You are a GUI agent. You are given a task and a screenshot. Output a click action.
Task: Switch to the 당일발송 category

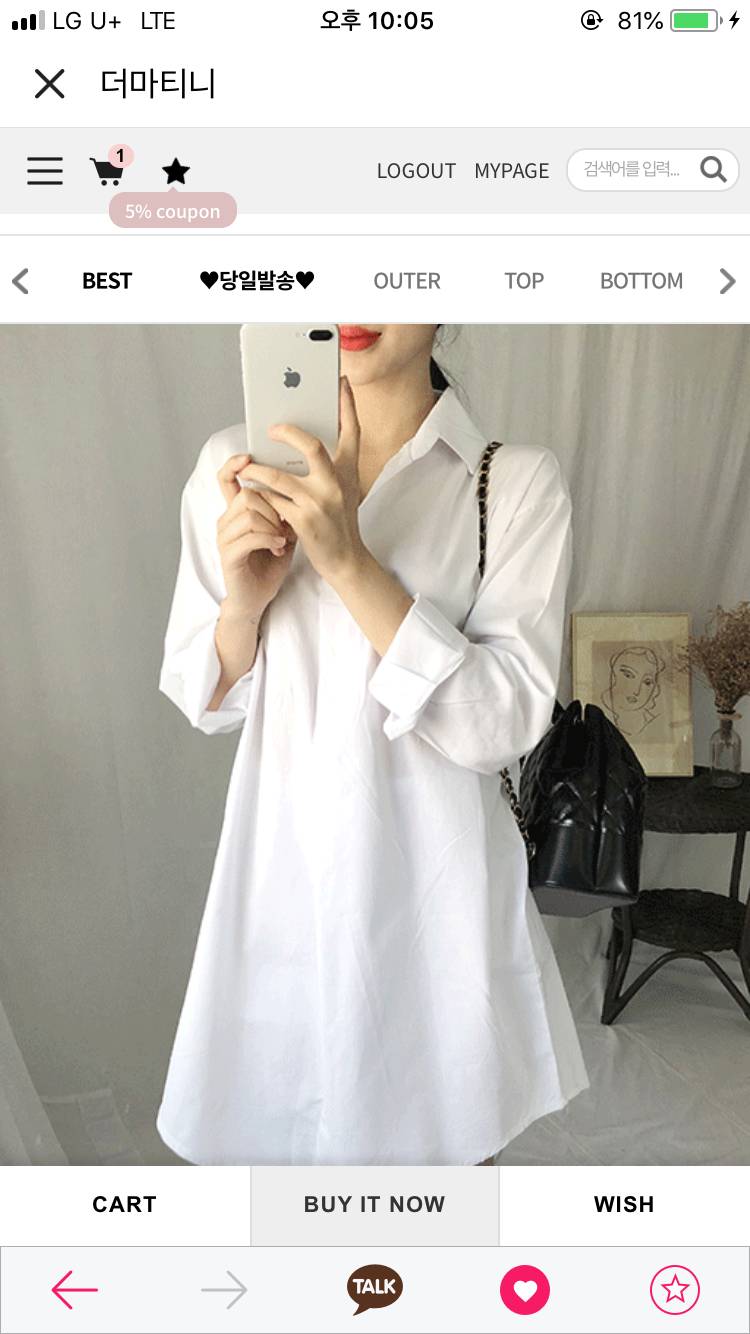(257, 281)
